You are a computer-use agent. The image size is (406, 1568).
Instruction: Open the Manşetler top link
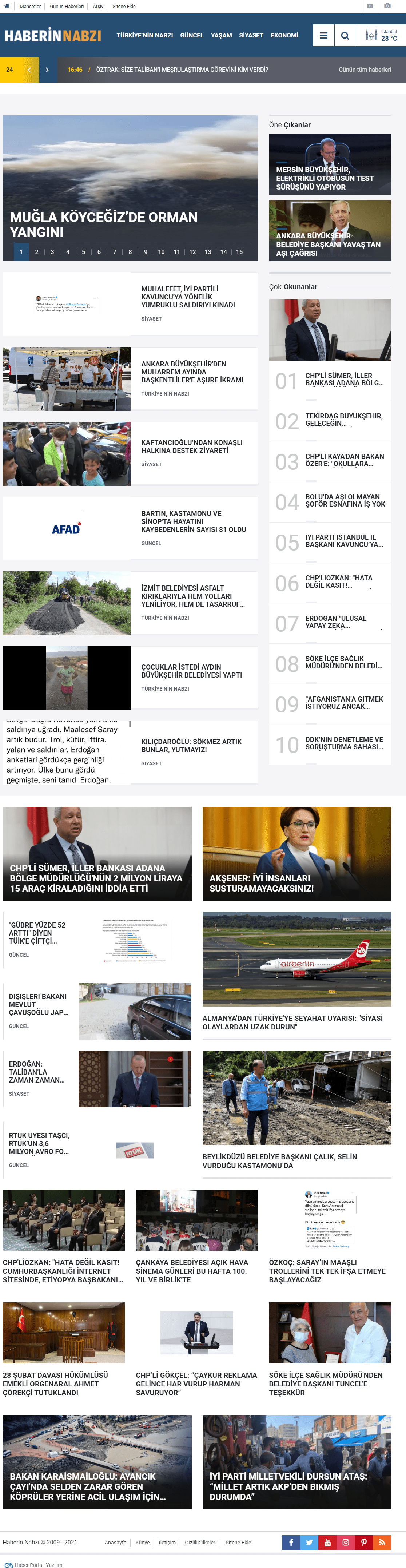[30, 6]
